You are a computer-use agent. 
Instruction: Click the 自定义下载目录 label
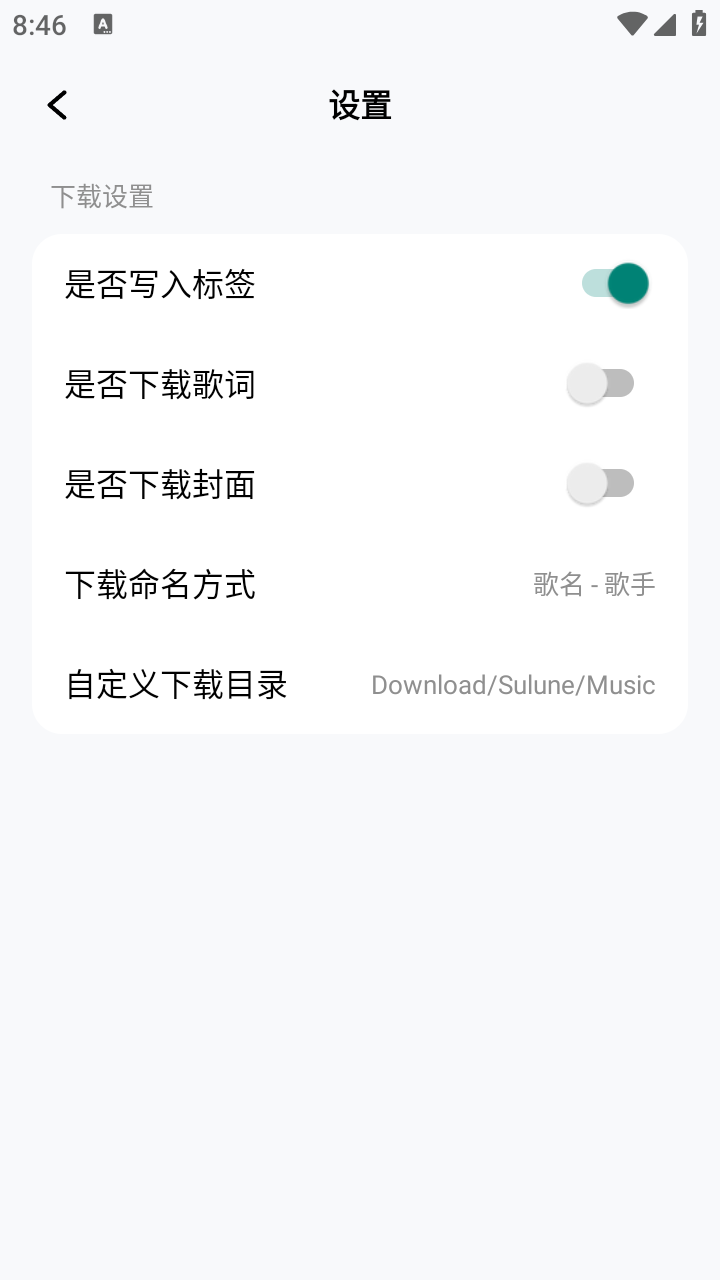(x=175, y=685)
